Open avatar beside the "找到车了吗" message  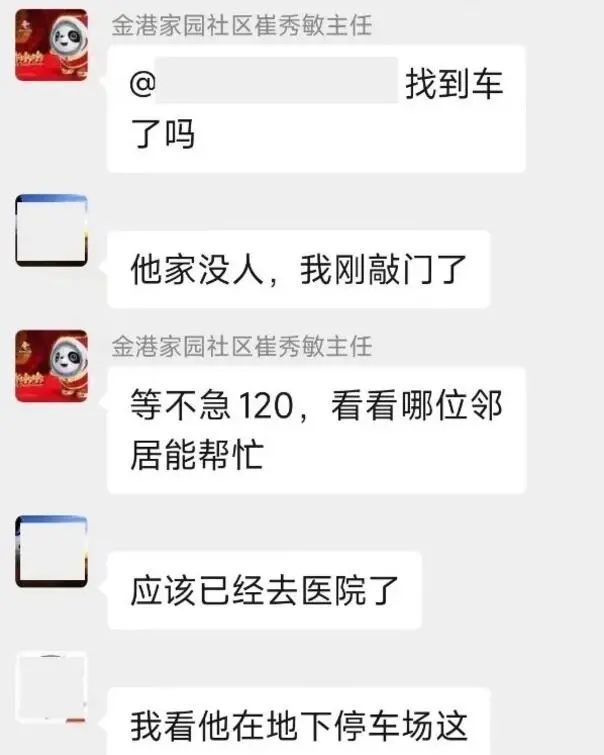tap(51, 45)
